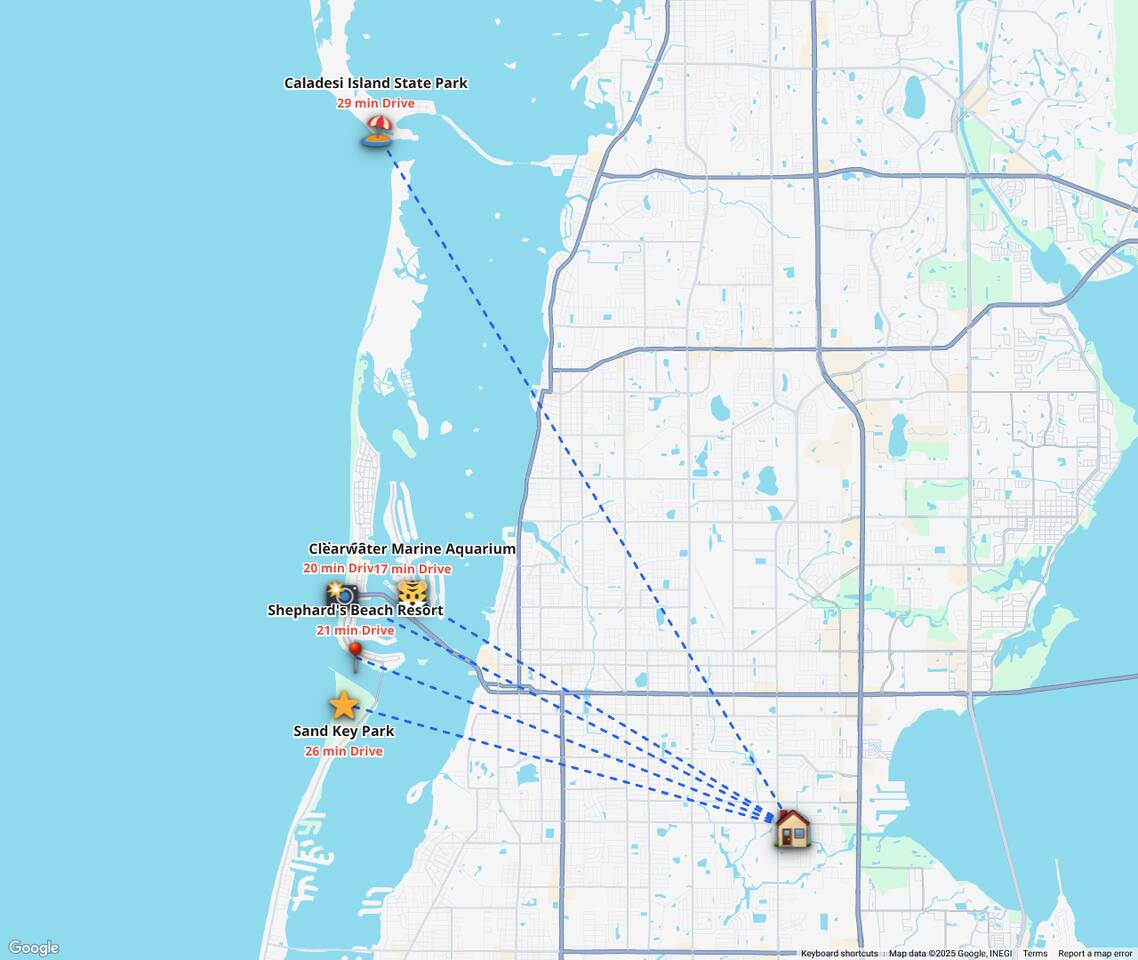
Task: Open Keyboard shortcuts for the map
Action: coord(839,953)
